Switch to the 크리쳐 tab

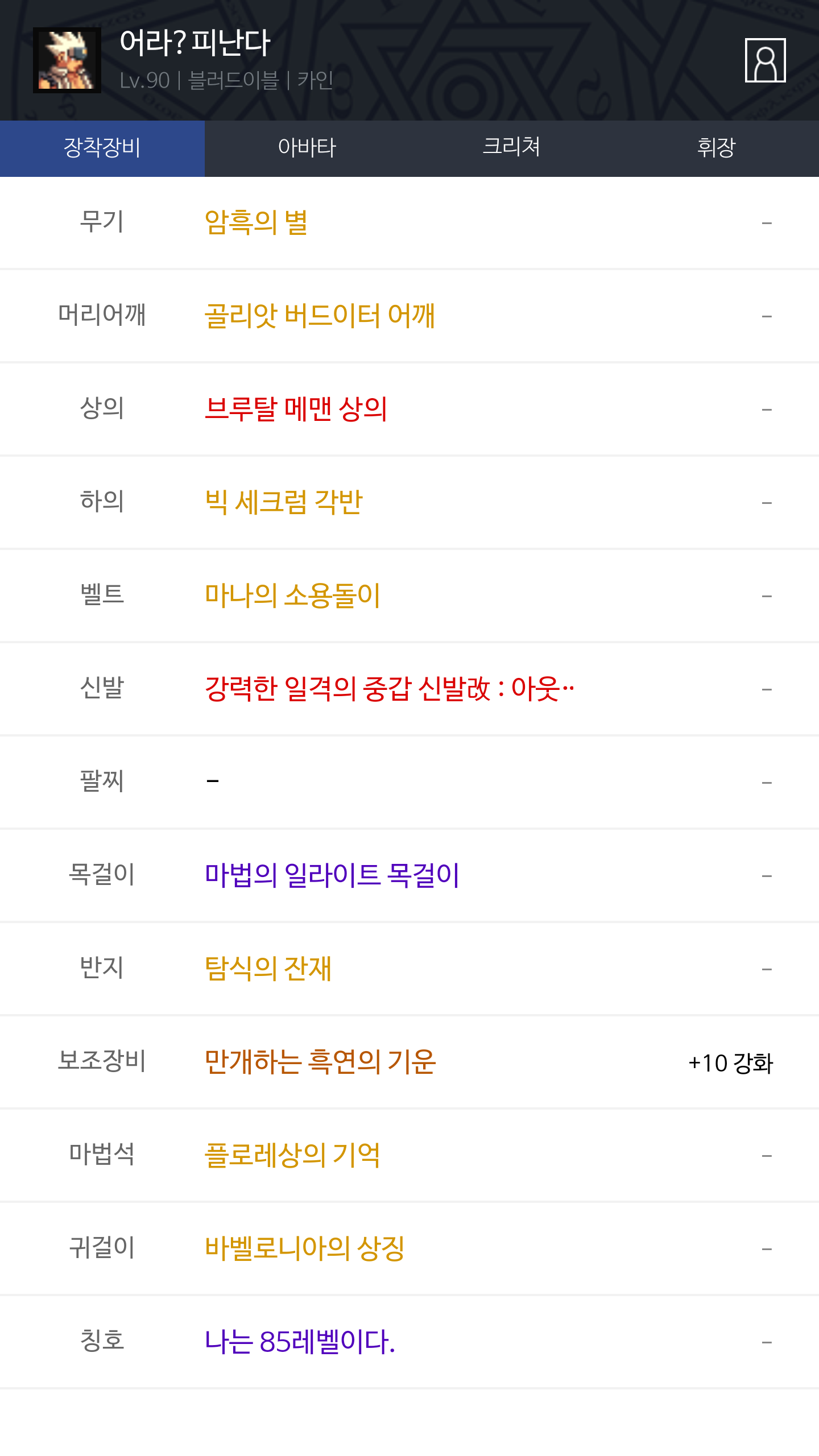(x=511, y=148)
